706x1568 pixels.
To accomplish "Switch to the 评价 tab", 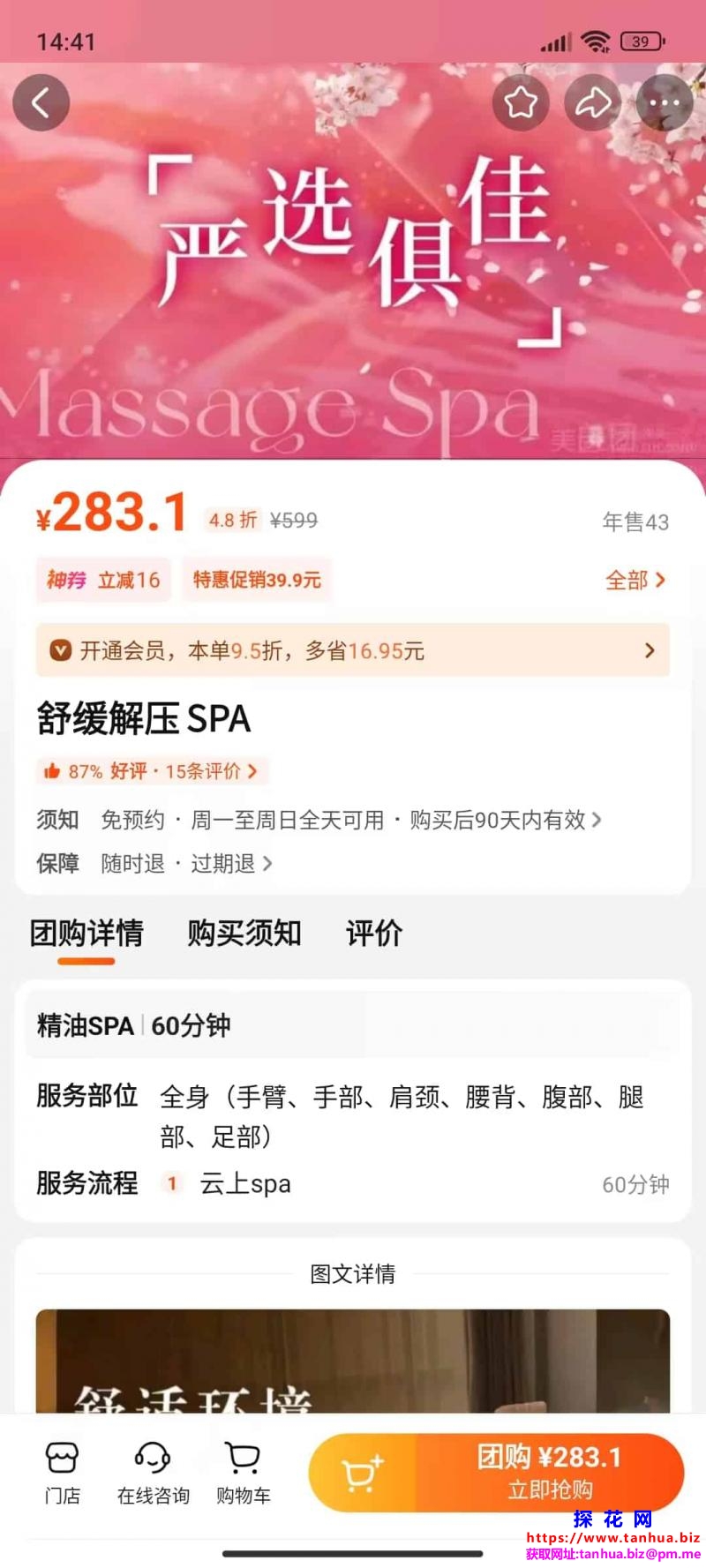I will point(374,933).
